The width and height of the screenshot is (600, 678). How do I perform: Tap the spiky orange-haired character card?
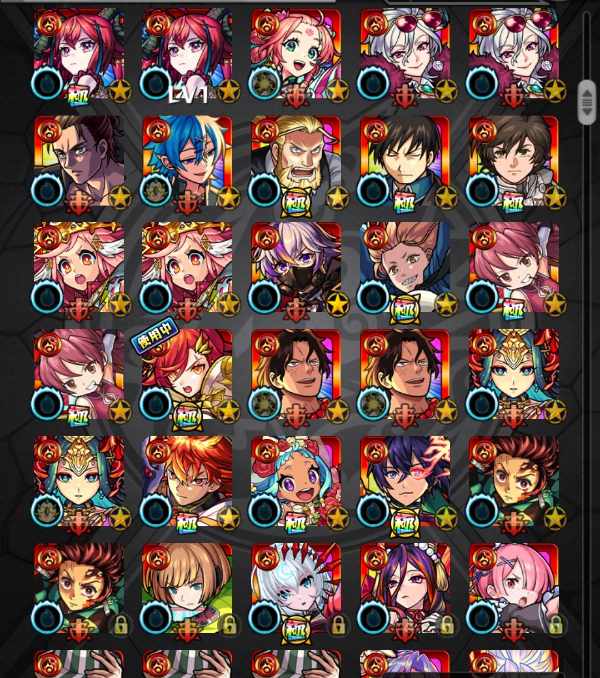tap(187, 482)
